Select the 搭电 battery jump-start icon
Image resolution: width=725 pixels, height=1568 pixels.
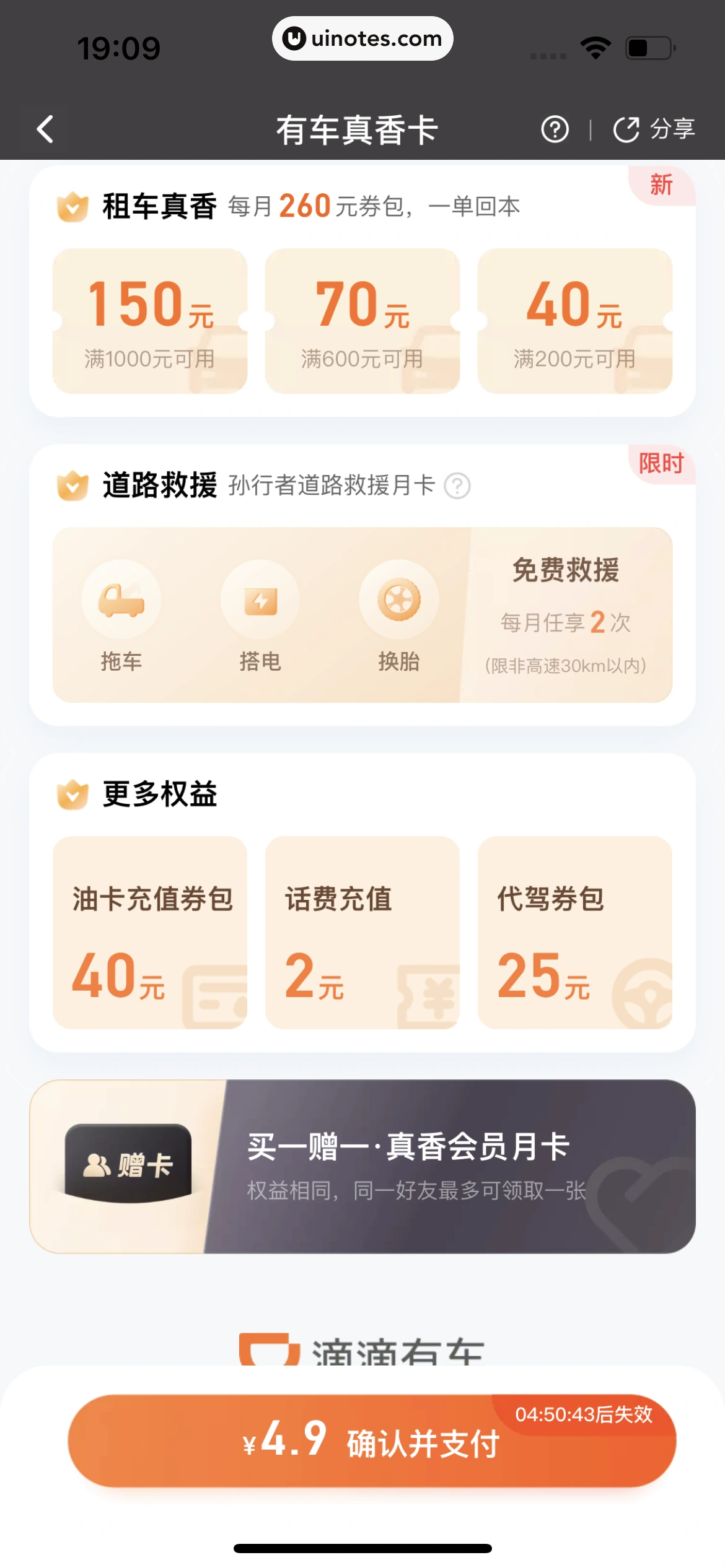(x=260, y=599)
